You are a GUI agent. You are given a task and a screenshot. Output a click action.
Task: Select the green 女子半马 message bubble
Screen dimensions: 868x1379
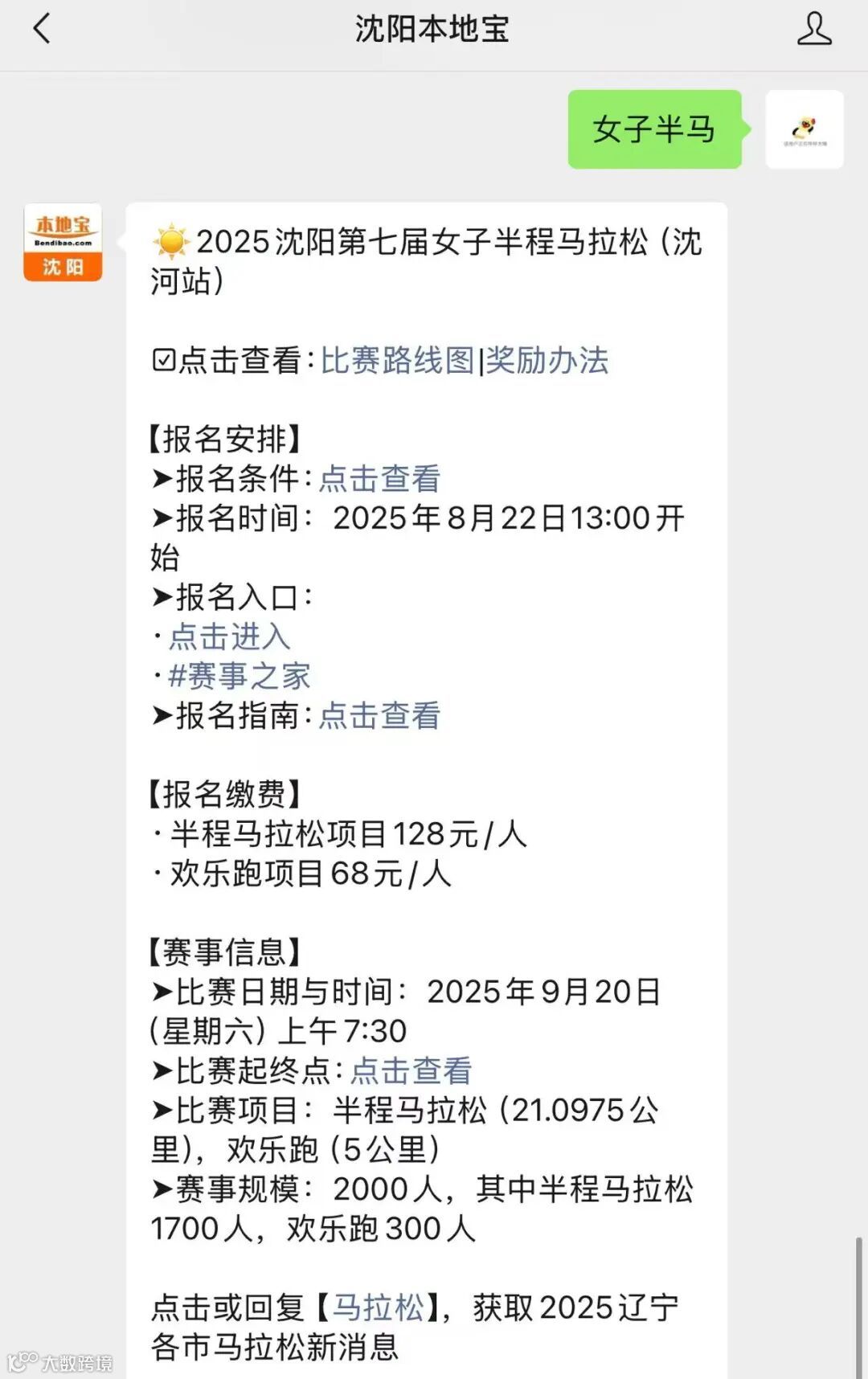coord(655,131)
